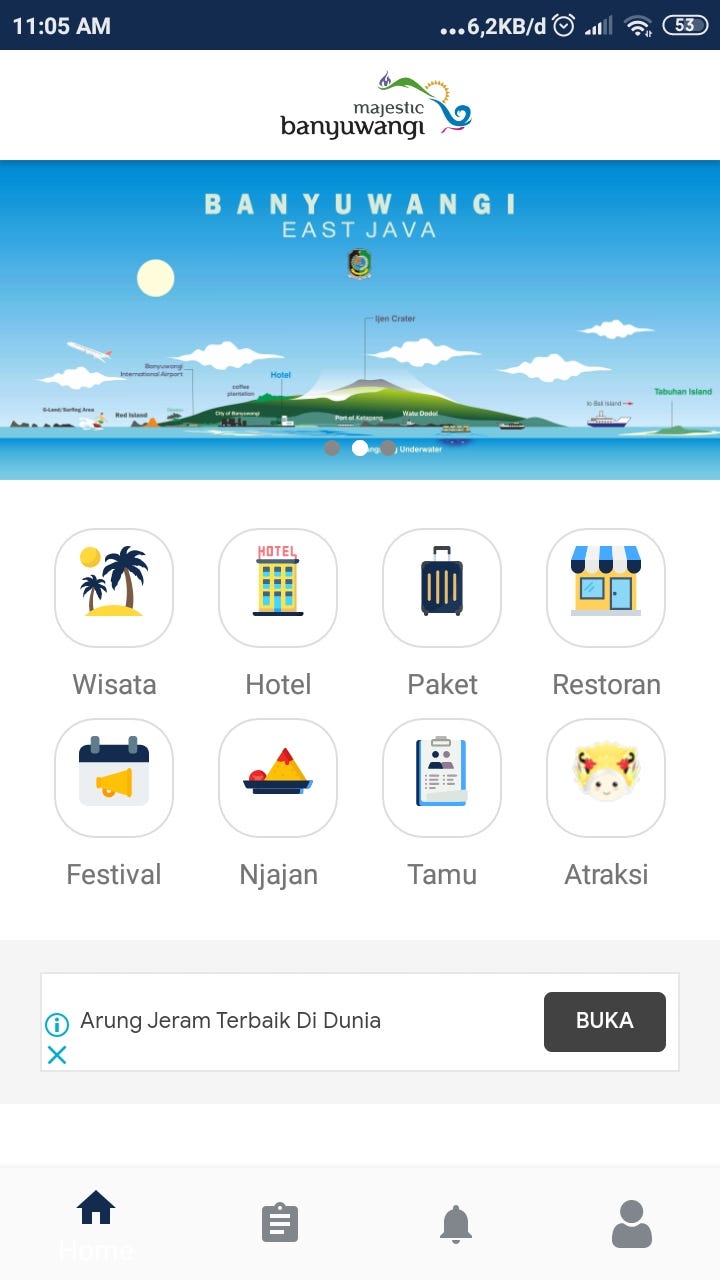The width and height of the screenshot is (720, 1280).
Task: Tap the Atraksi mask icon
Action: [x=606, y=778]
